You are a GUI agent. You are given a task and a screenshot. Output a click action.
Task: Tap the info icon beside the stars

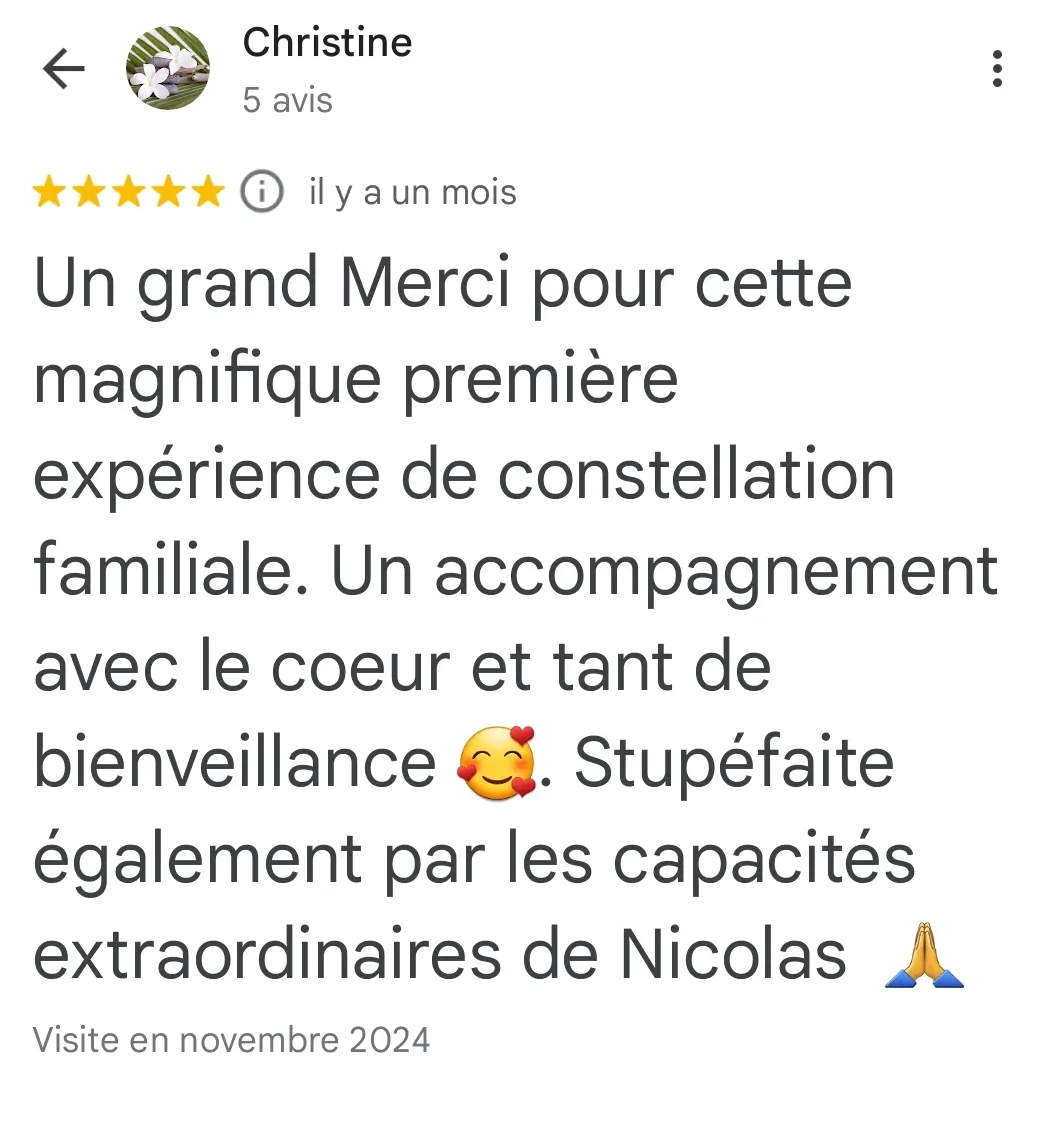point(262,192)
